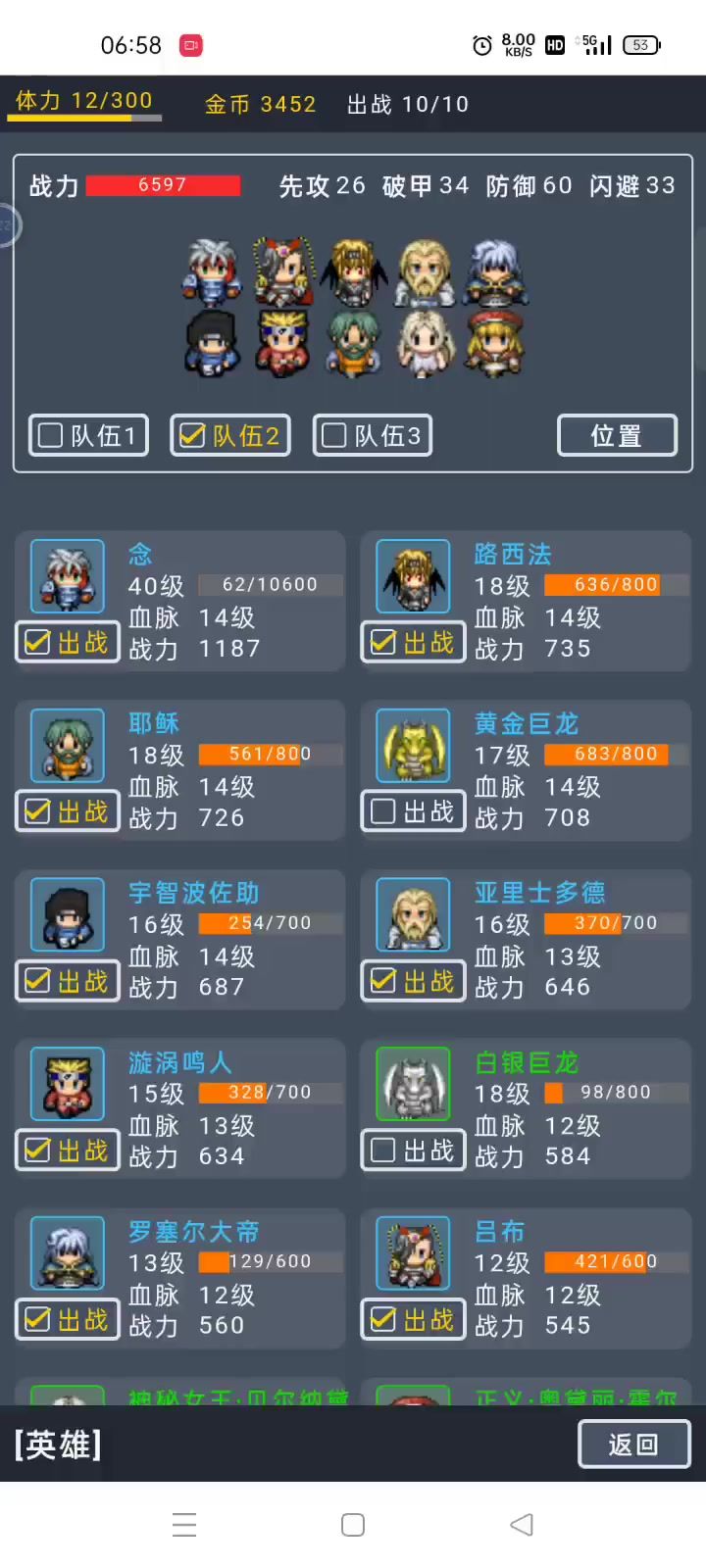
Task: Tap the 返回 back button
Action: 633,1444
